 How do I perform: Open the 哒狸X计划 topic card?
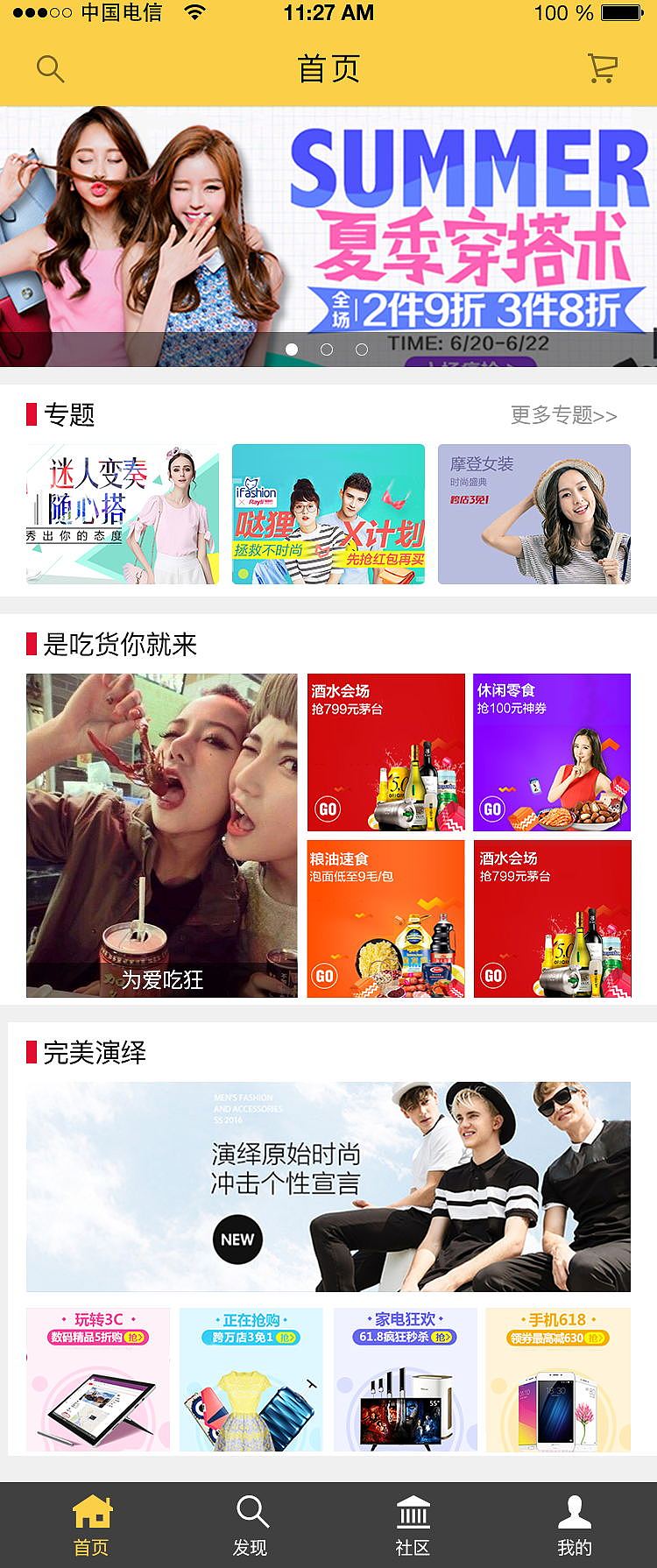(328, 513)
